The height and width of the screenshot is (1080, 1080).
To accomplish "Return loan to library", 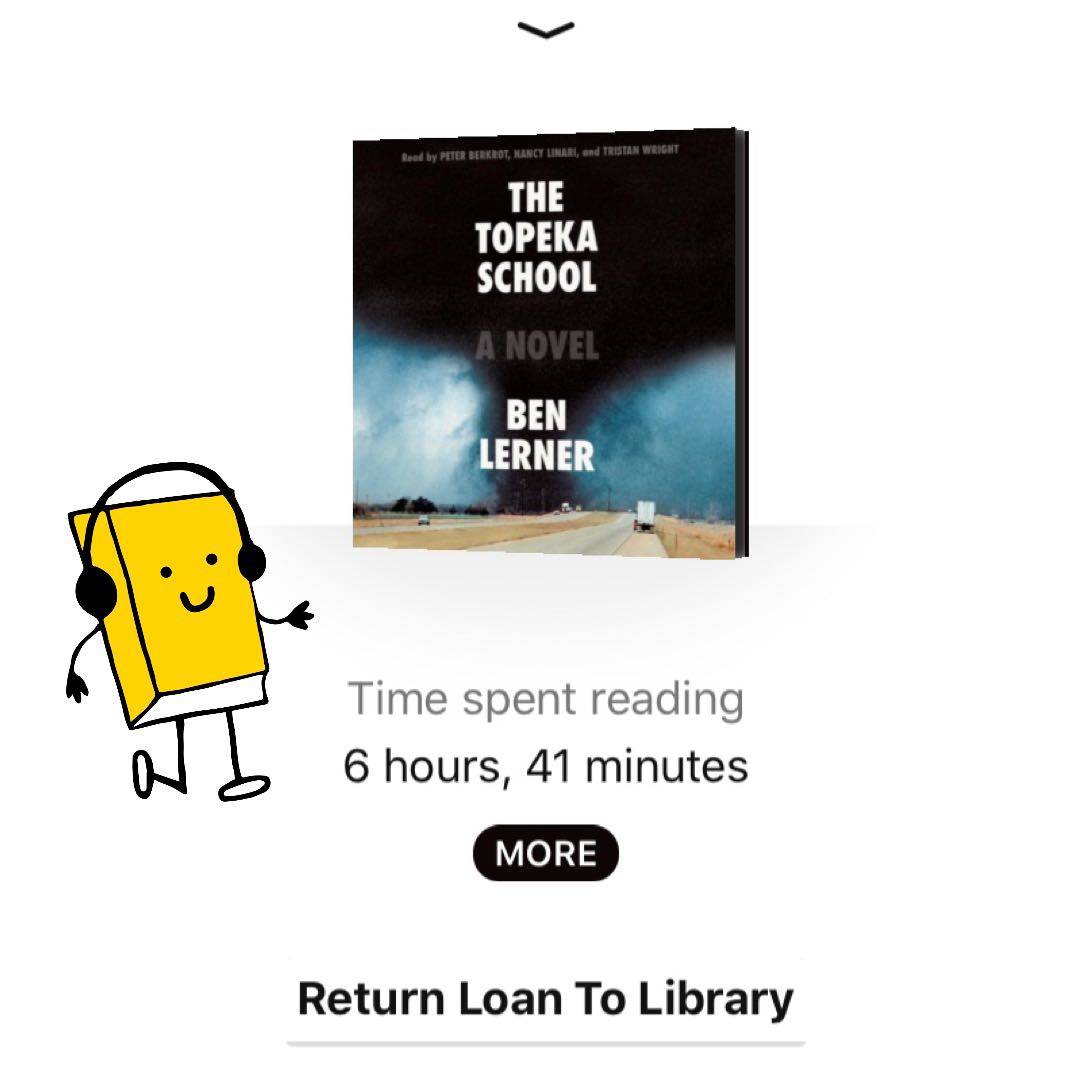I will coord(546,999).
